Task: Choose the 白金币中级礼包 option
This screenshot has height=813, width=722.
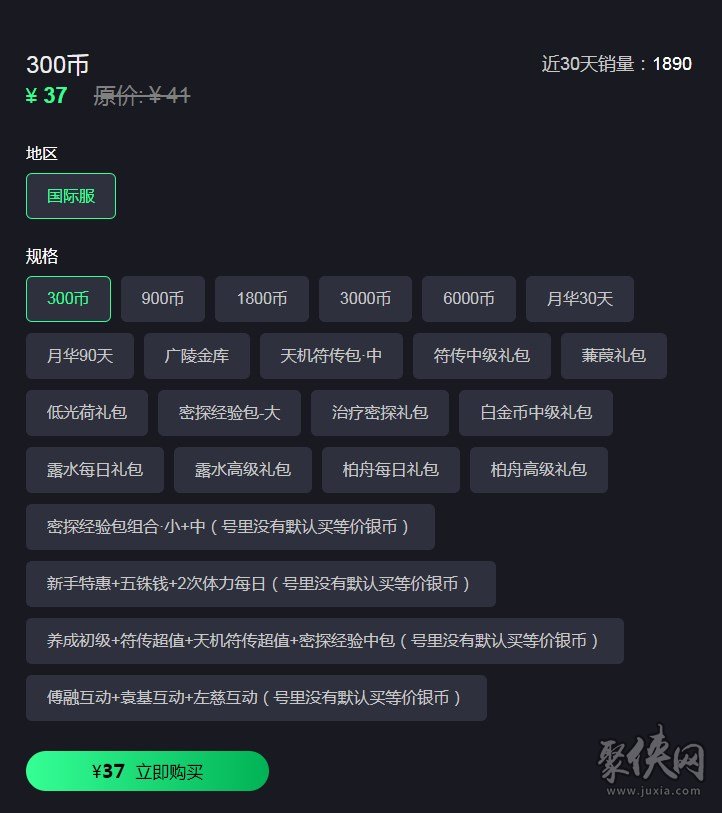Action: [536, 413]
